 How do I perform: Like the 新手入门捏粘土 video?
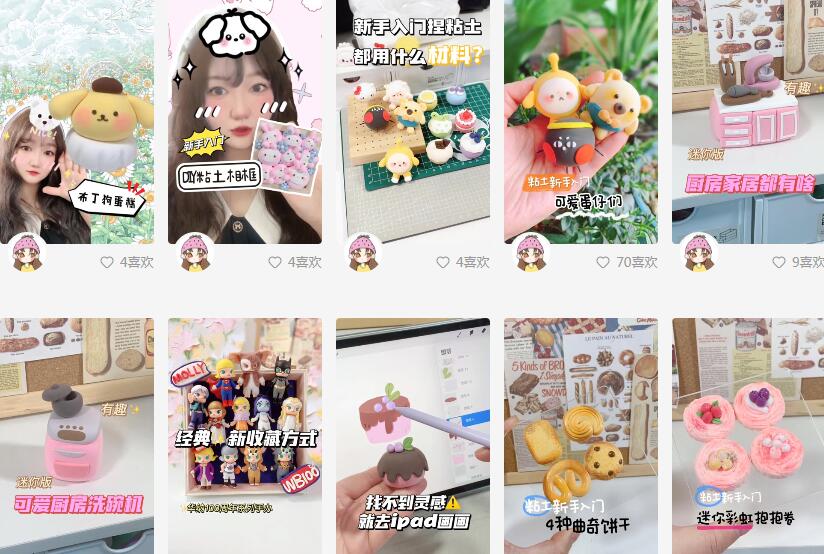(443, 262)
